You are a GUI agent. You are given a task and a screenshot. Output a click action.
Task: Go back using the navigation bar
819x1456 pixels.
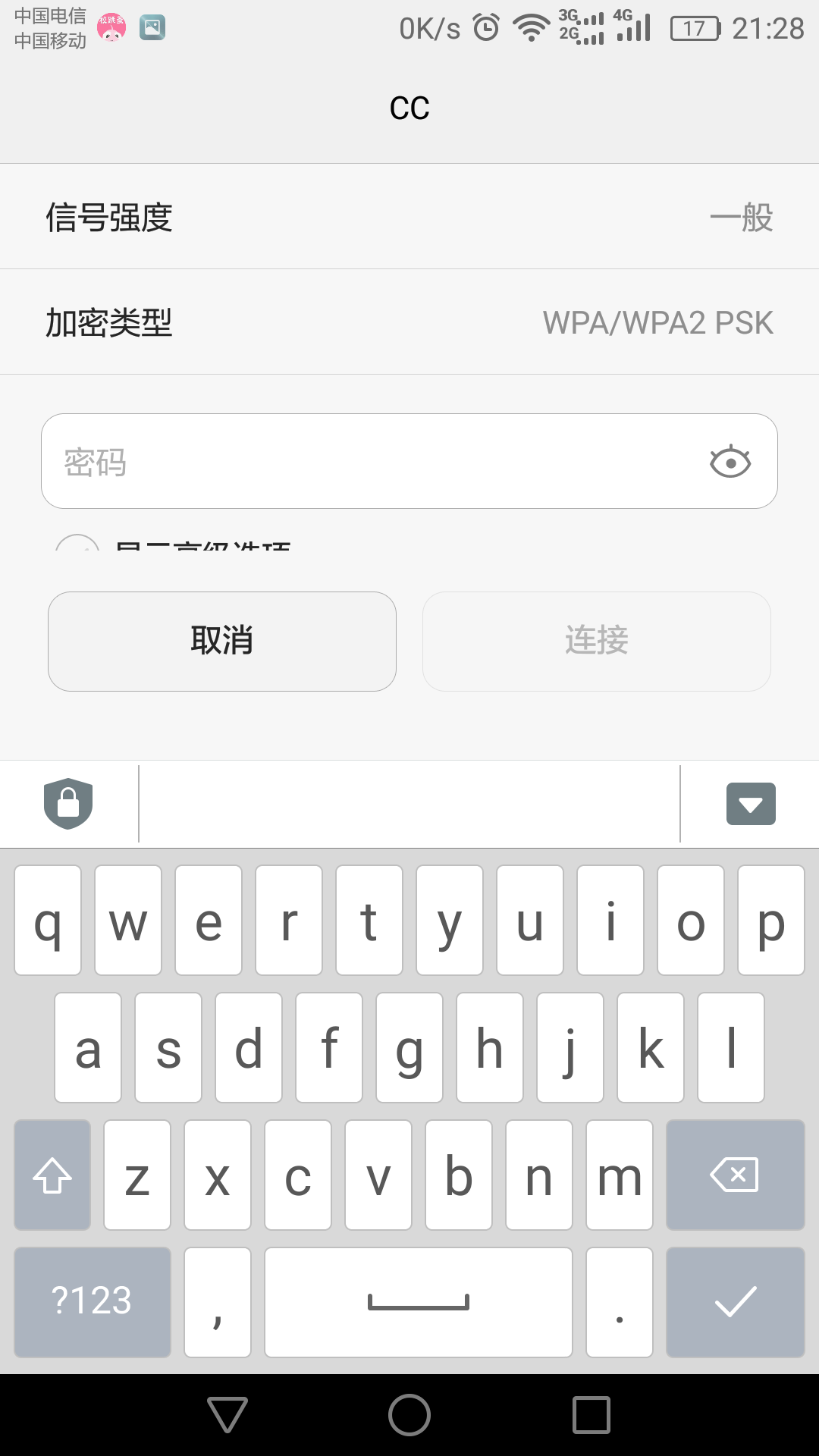click(227, 1415)
